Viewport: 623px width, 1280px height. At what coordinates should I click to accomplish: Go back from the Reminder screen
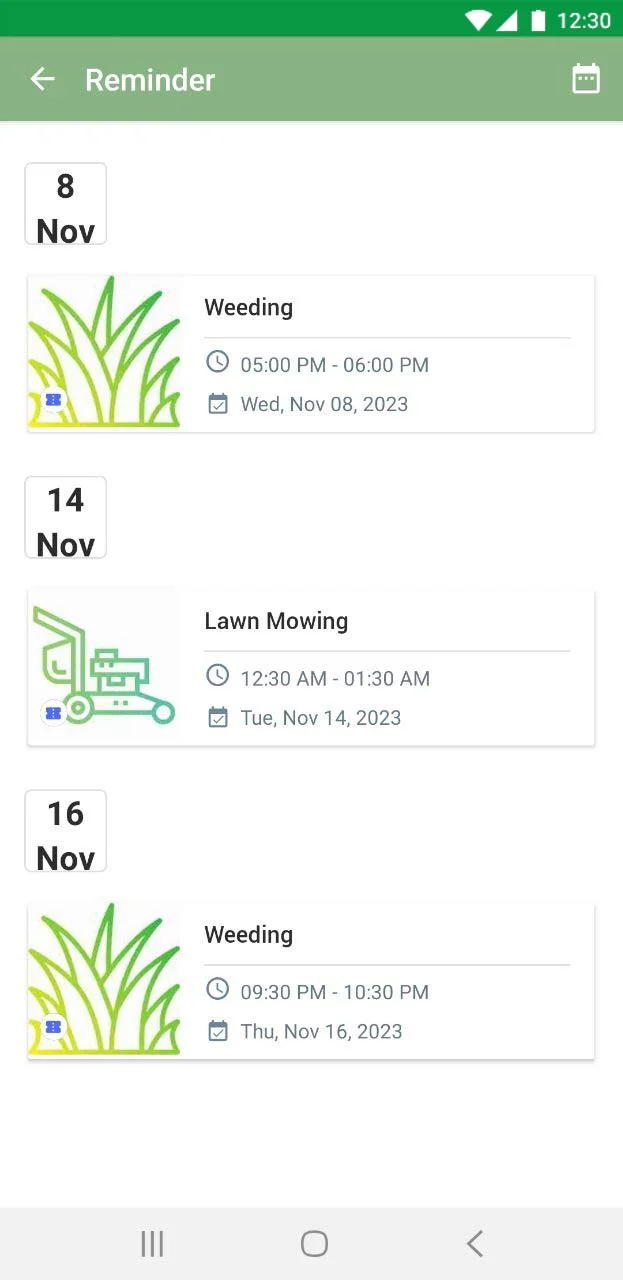[42, 80]
